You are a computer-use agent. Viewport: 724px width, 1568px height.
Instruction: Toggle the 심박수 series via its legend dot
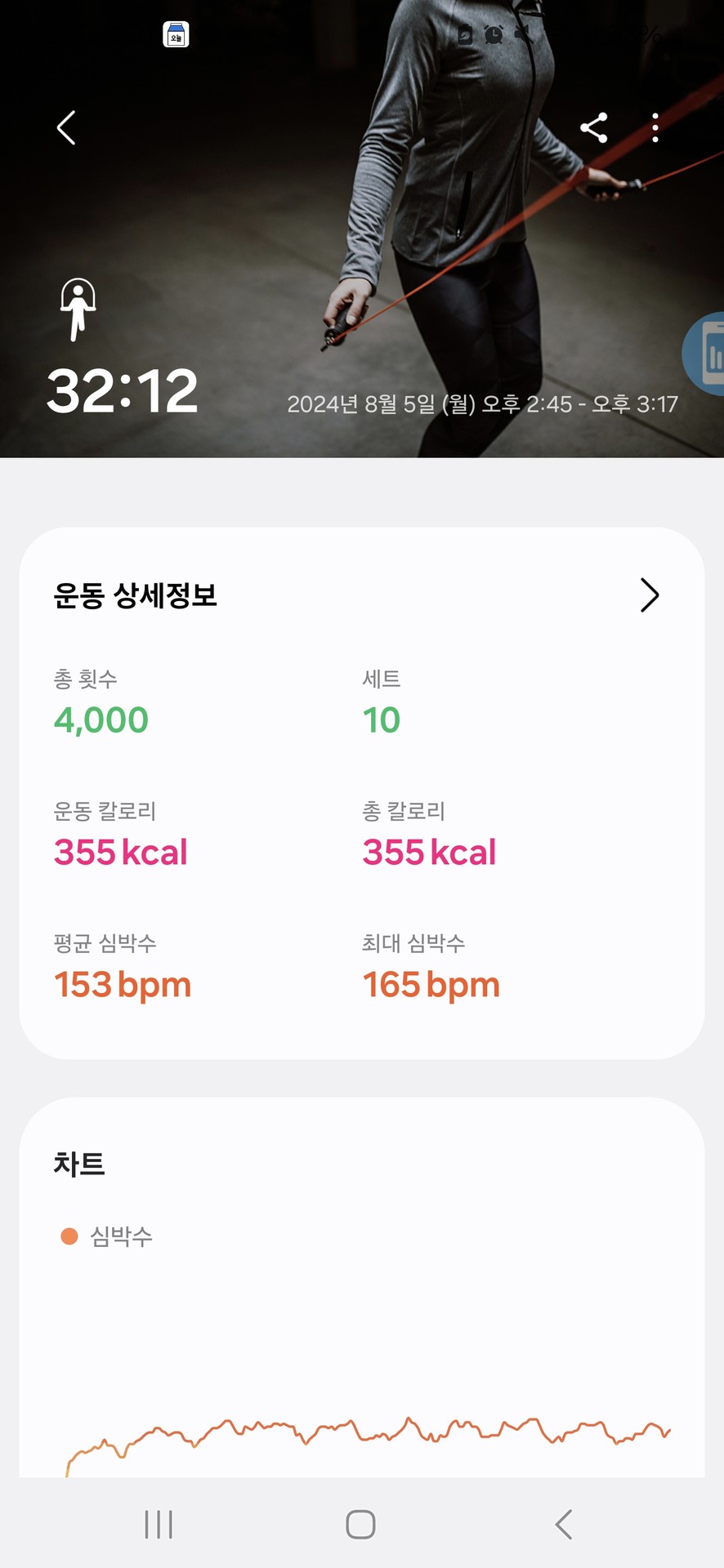67,1237
